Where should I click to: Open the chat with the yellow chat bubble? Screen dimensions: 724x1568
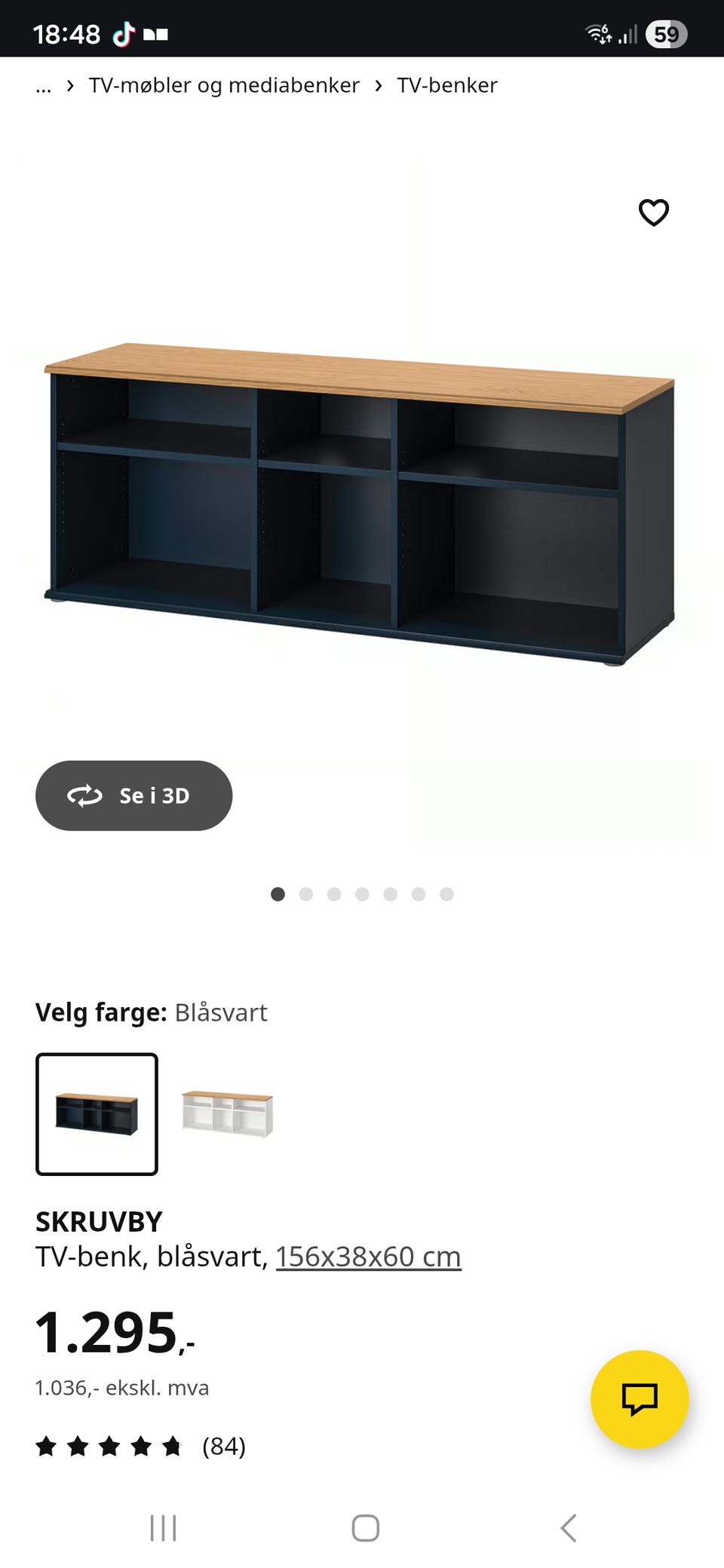[640, 1399]
